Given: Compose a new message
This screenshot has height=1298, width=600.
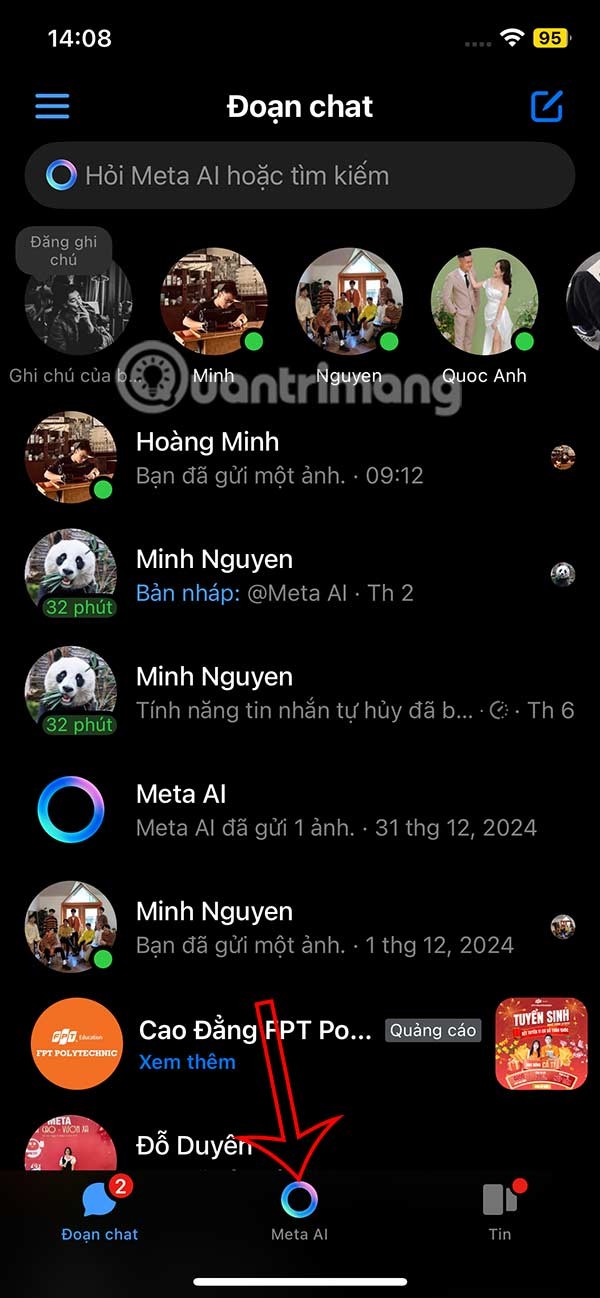Looking at the screenshot, I should pos(547,106).
